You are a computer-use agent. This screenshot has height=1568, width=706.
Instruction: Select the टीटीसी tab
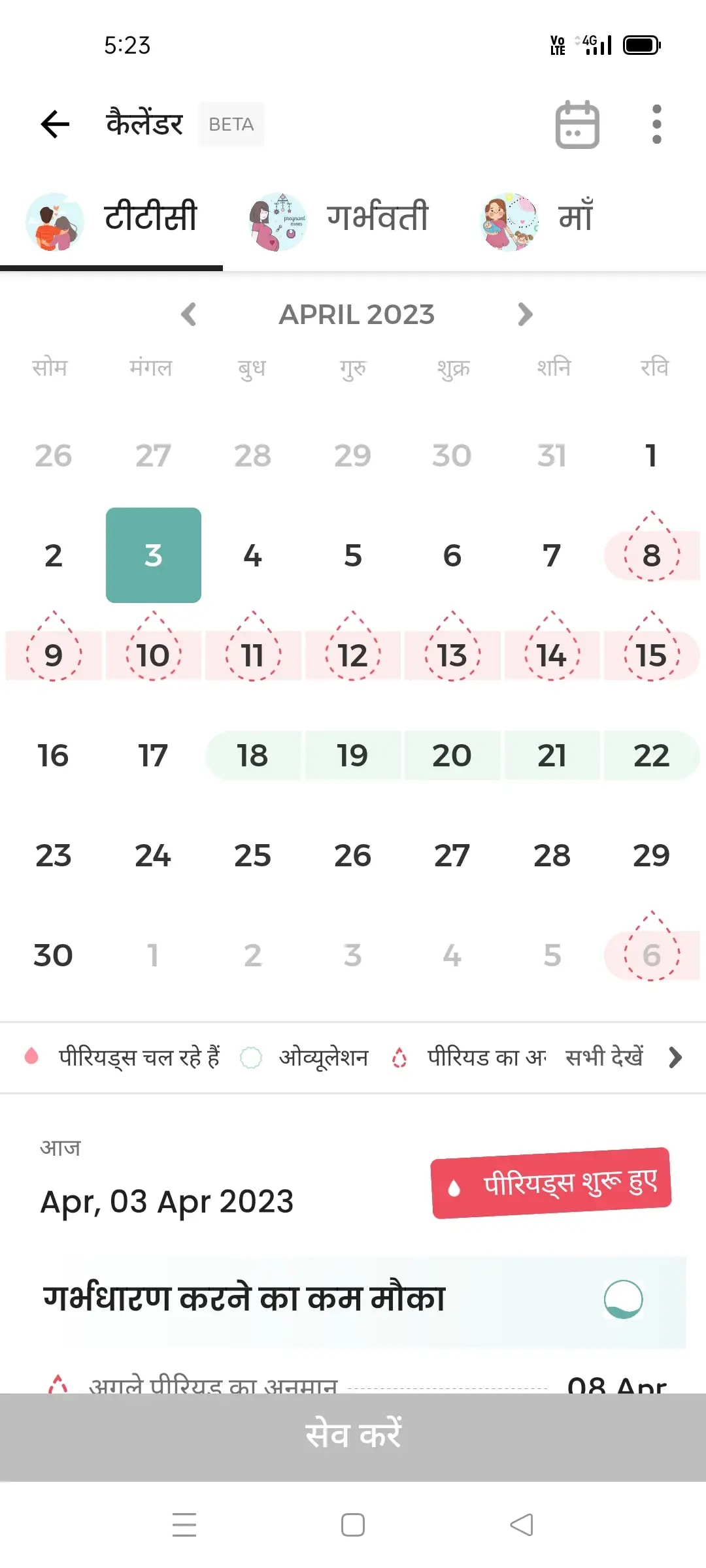[x=112, y=219]
